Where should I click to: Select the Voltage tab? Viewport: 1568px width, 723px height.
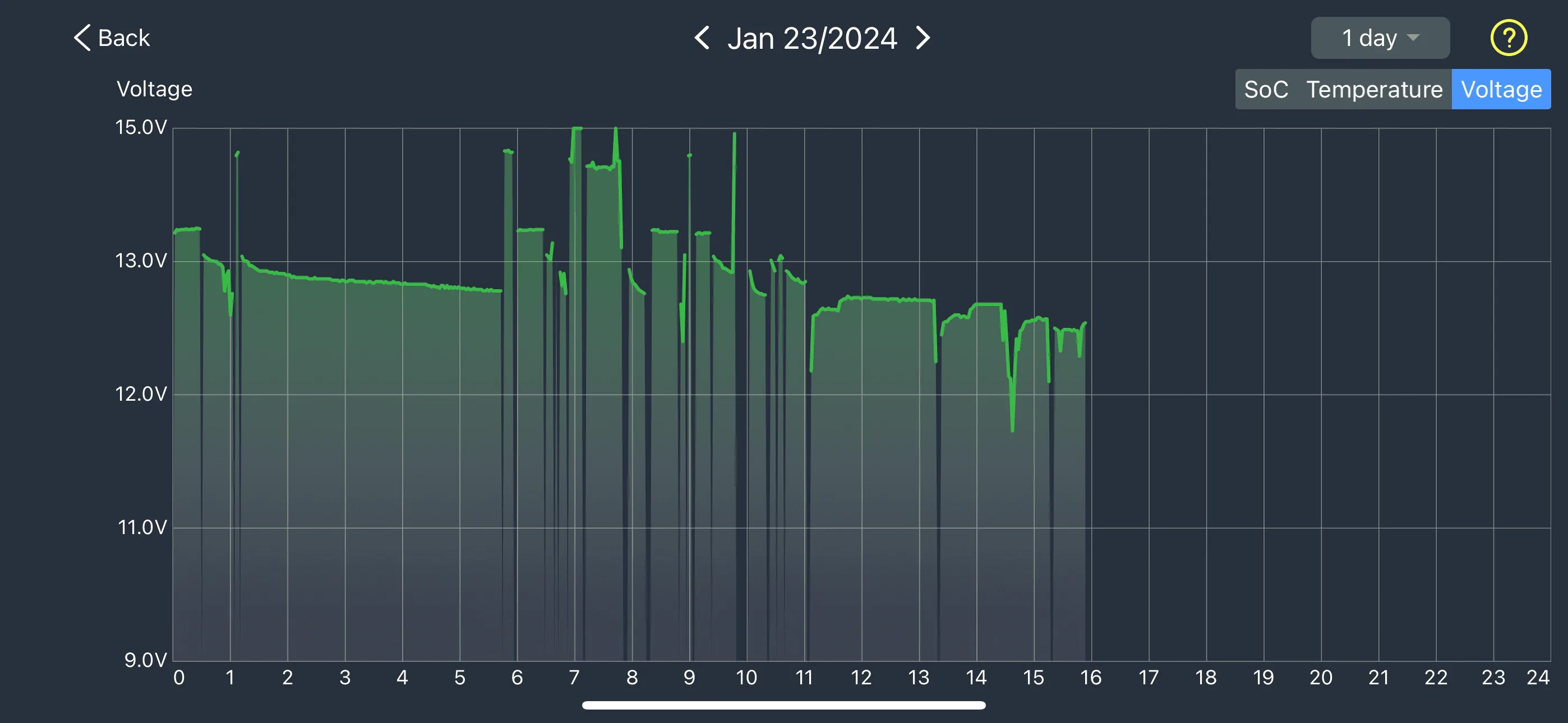pos(1501,90)
